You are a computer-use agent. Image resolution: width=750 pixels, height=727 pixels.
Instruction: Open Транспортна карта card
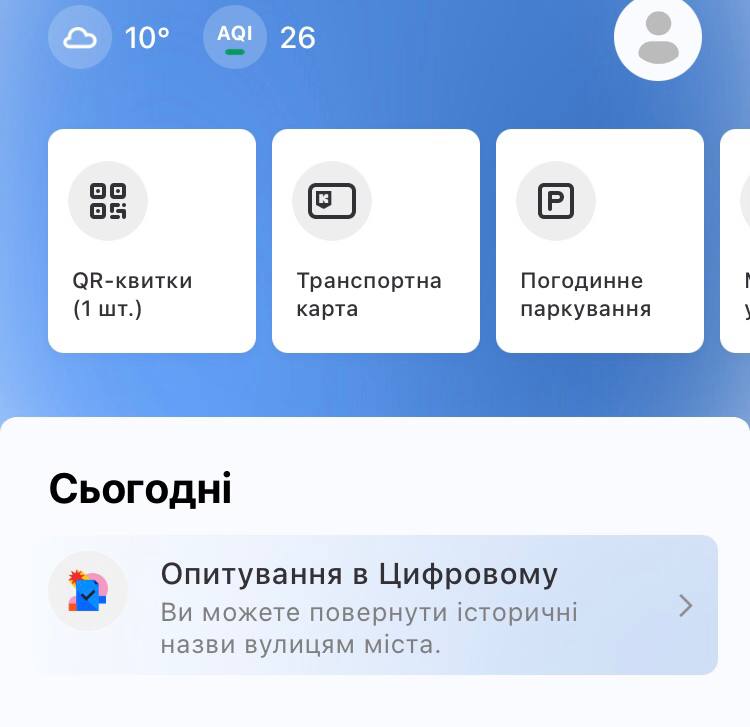376,241
